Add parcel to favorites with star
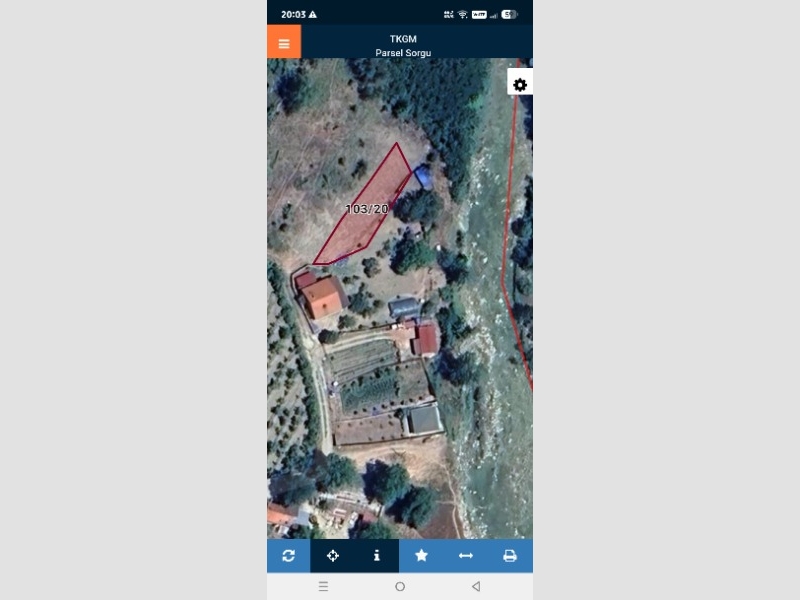The height and width of the screenshot is (600, 800). (421, 556)
